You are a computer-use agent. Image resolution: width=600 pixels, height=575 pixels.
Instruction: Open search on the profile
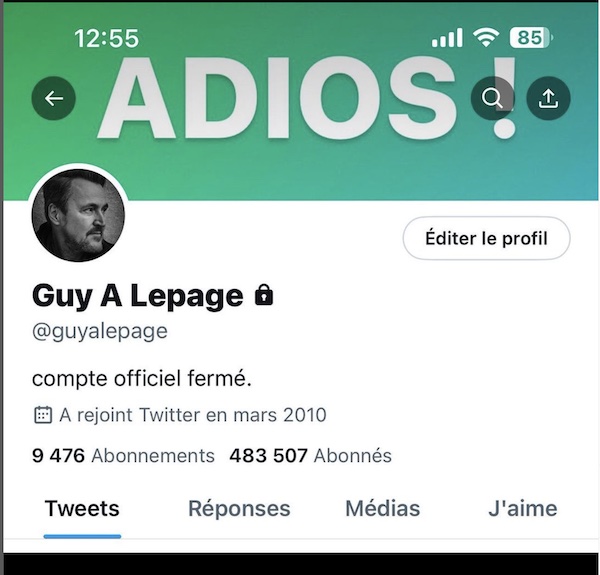tap(492, 98)
